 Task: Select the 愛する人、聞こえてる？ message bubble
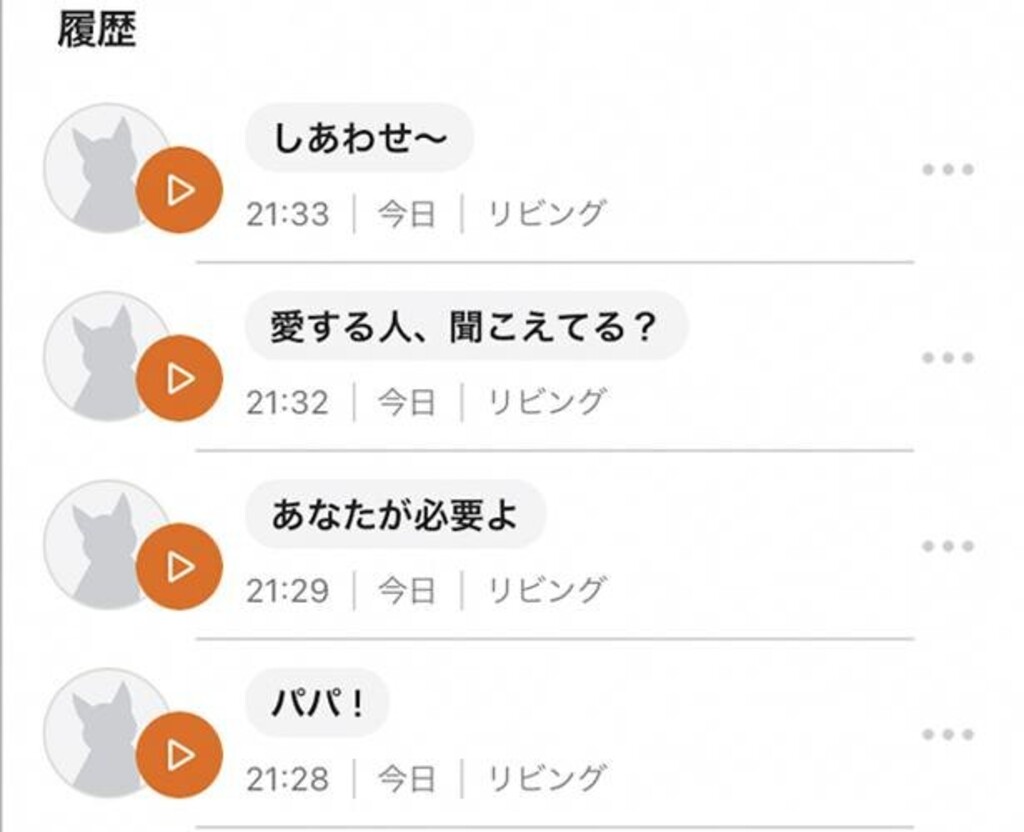point(466,326)
